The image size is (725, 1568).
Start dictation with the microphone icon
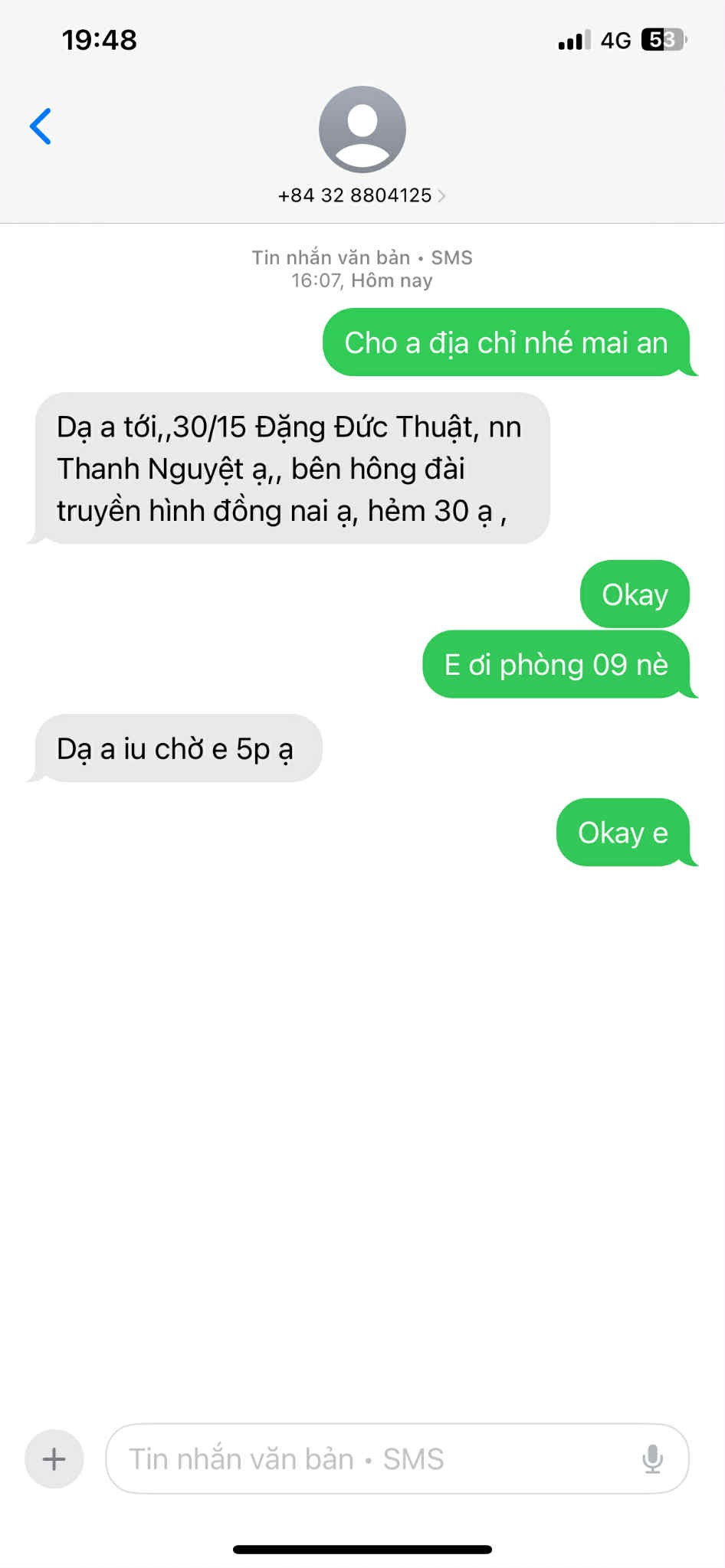(x=652, y=1458)
